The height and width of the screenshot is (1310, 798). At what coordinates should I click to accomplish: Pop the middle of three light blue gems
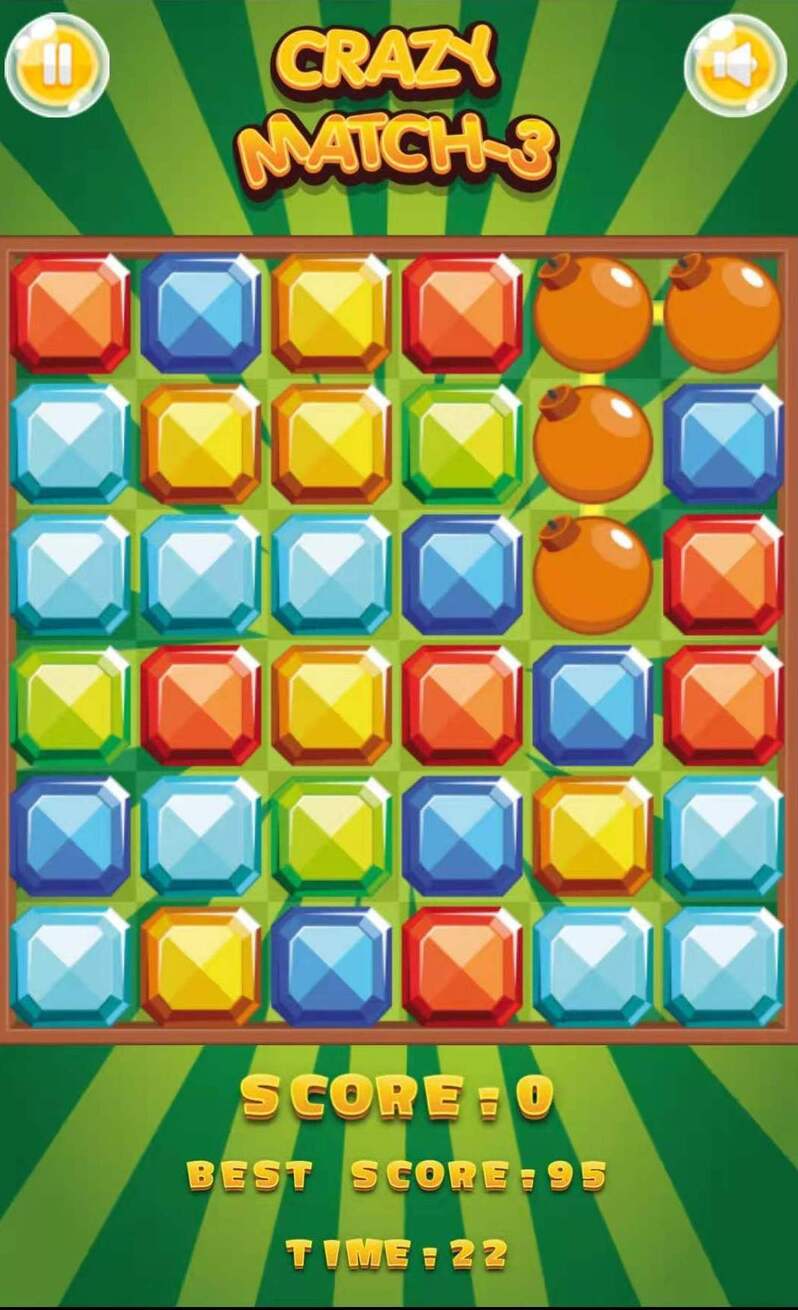pyautogui.click(x=200, y=573)
